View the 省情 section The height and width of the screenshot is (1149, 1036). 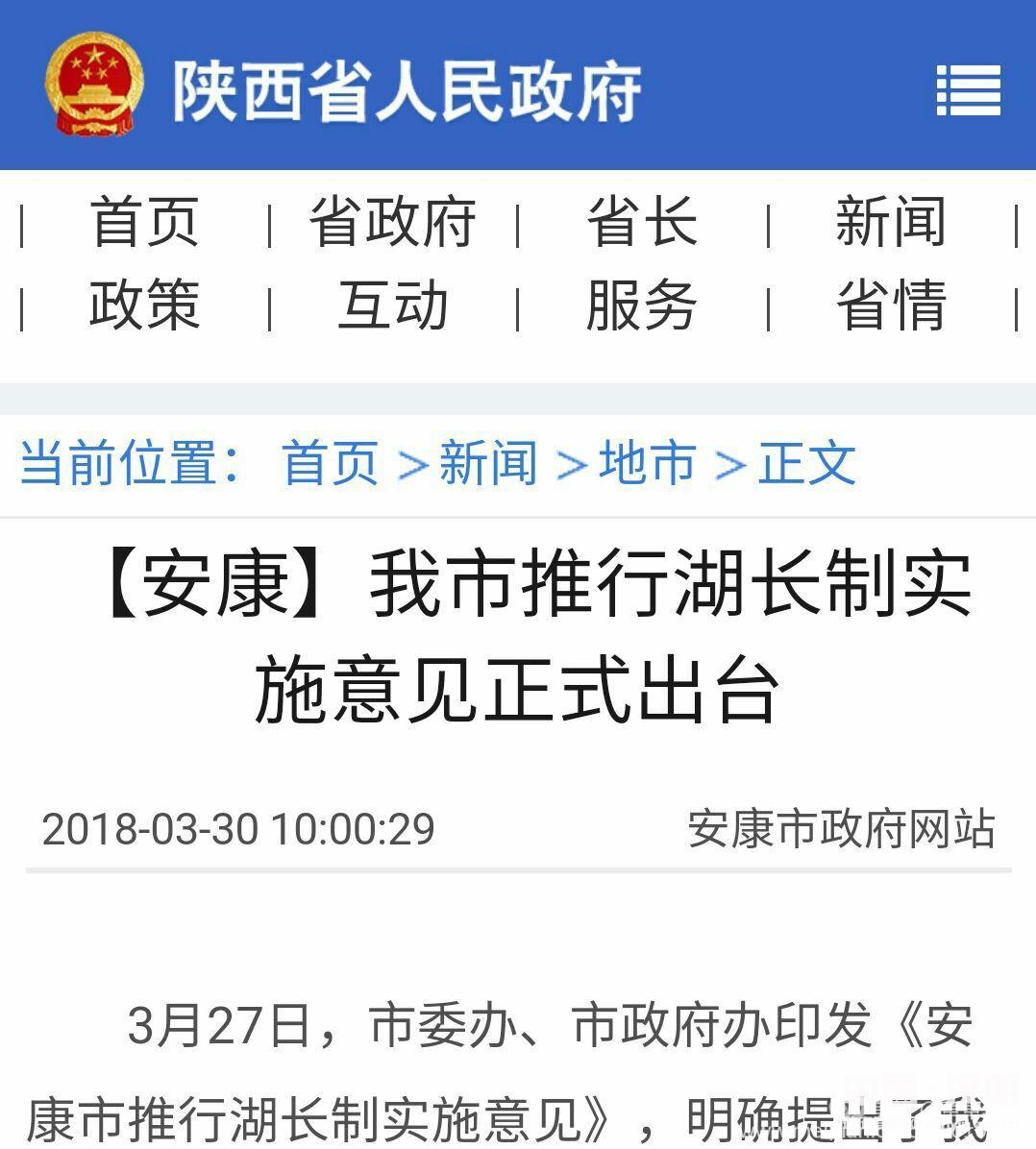click(890, 306)
